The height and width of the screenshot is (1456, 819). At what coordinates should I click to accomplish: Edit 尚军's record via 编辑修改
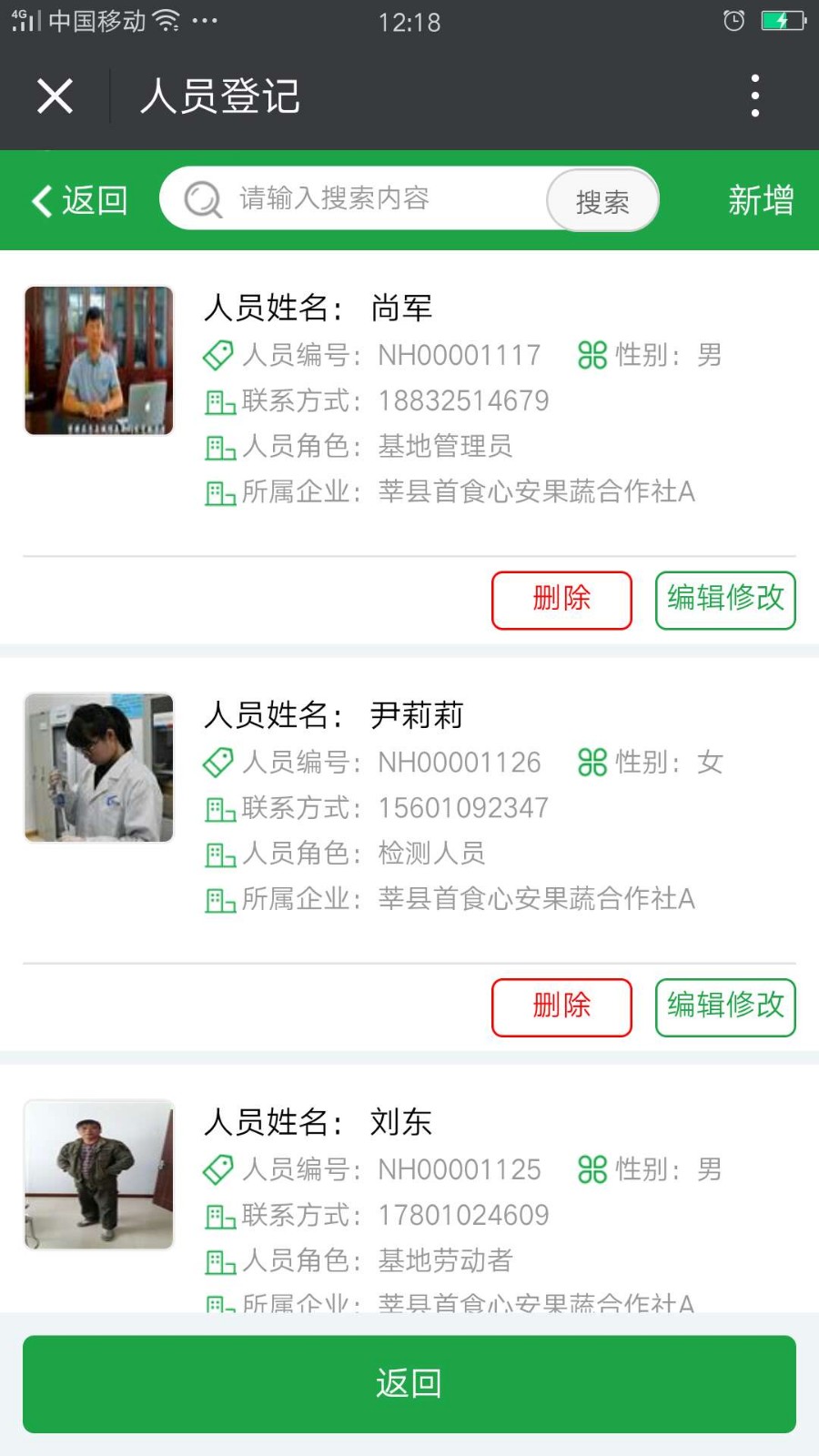[x=725, y=600]
